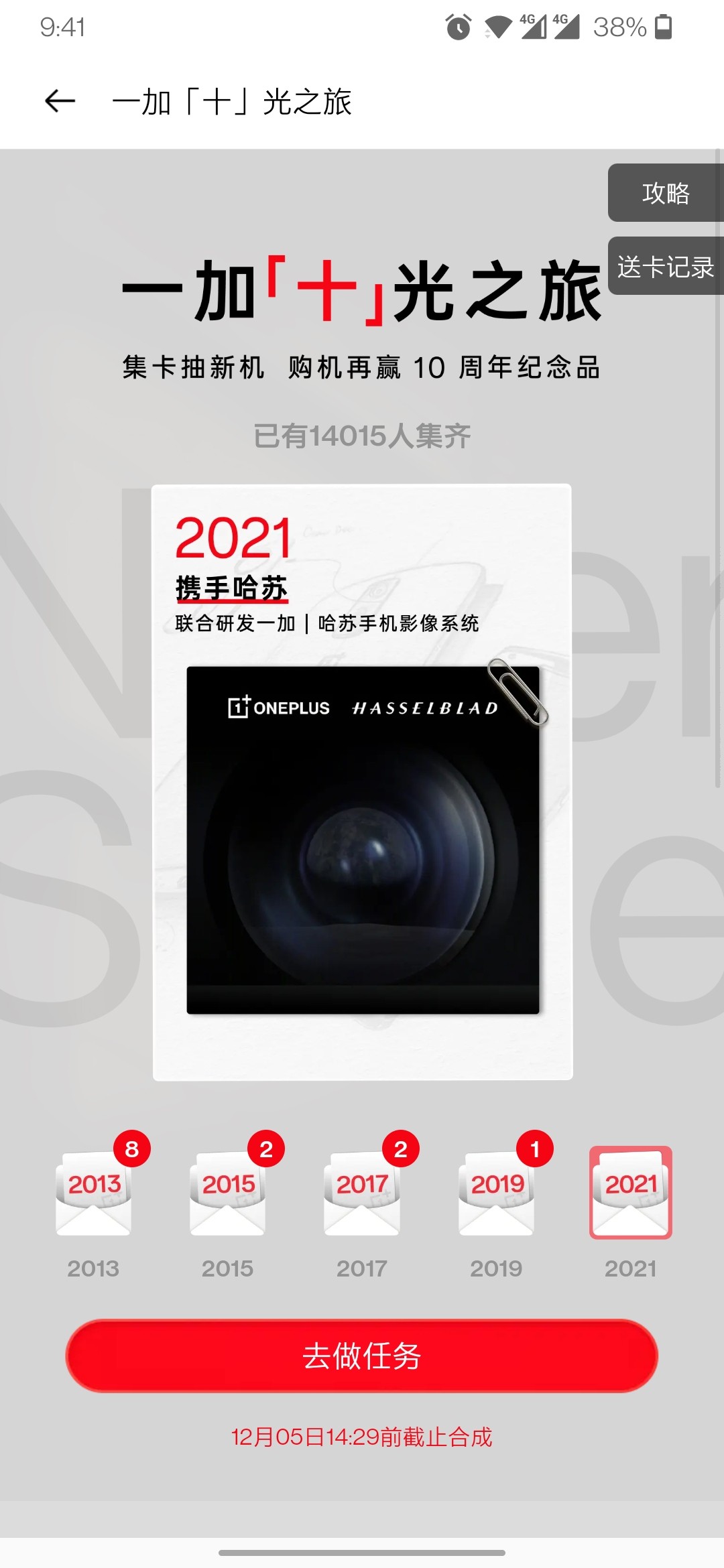724x1568 pixels.
Task: Open the 攻略 guide button
Action: coord(666,193)
